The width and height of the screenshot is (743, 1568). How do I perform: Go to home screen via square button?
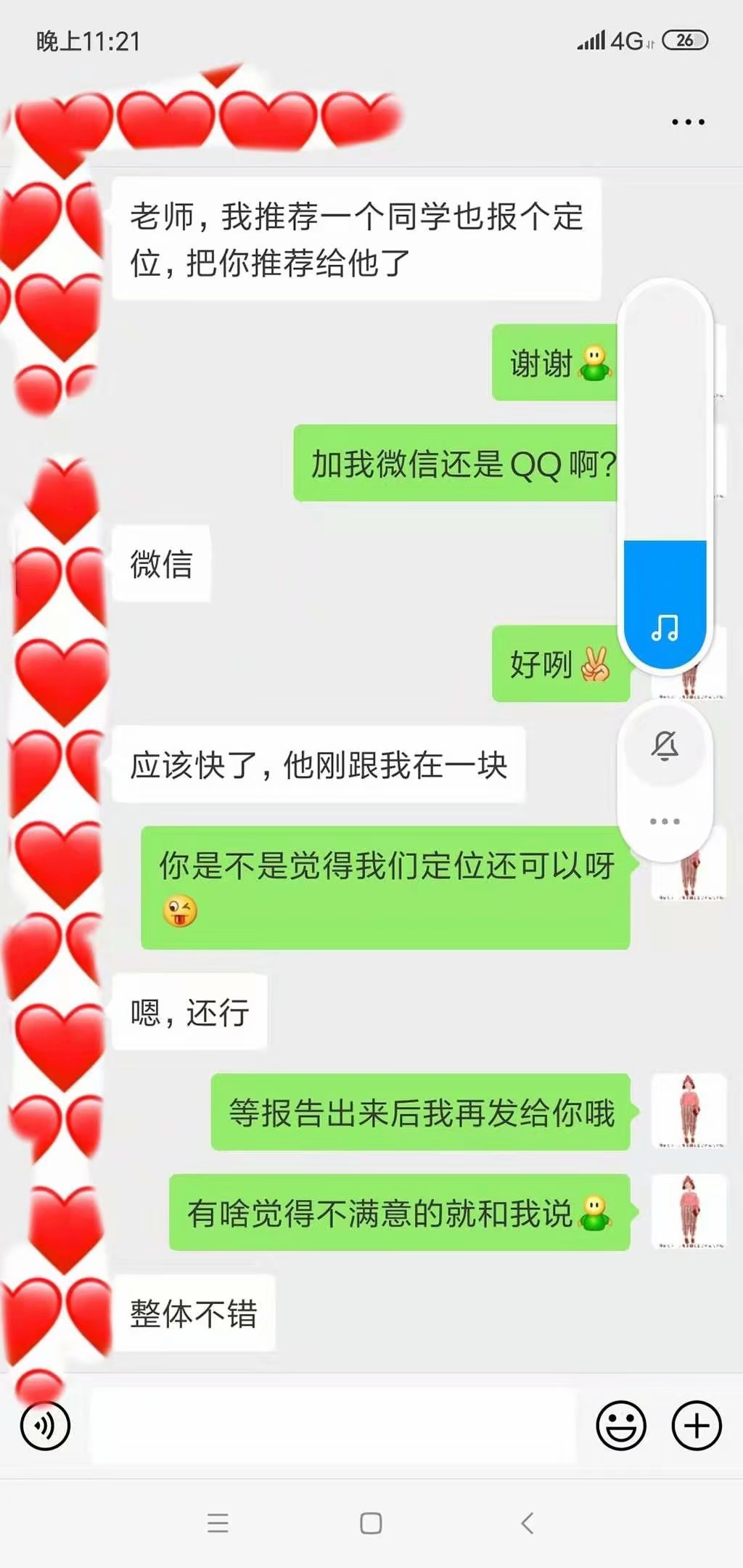[371, 1522]
